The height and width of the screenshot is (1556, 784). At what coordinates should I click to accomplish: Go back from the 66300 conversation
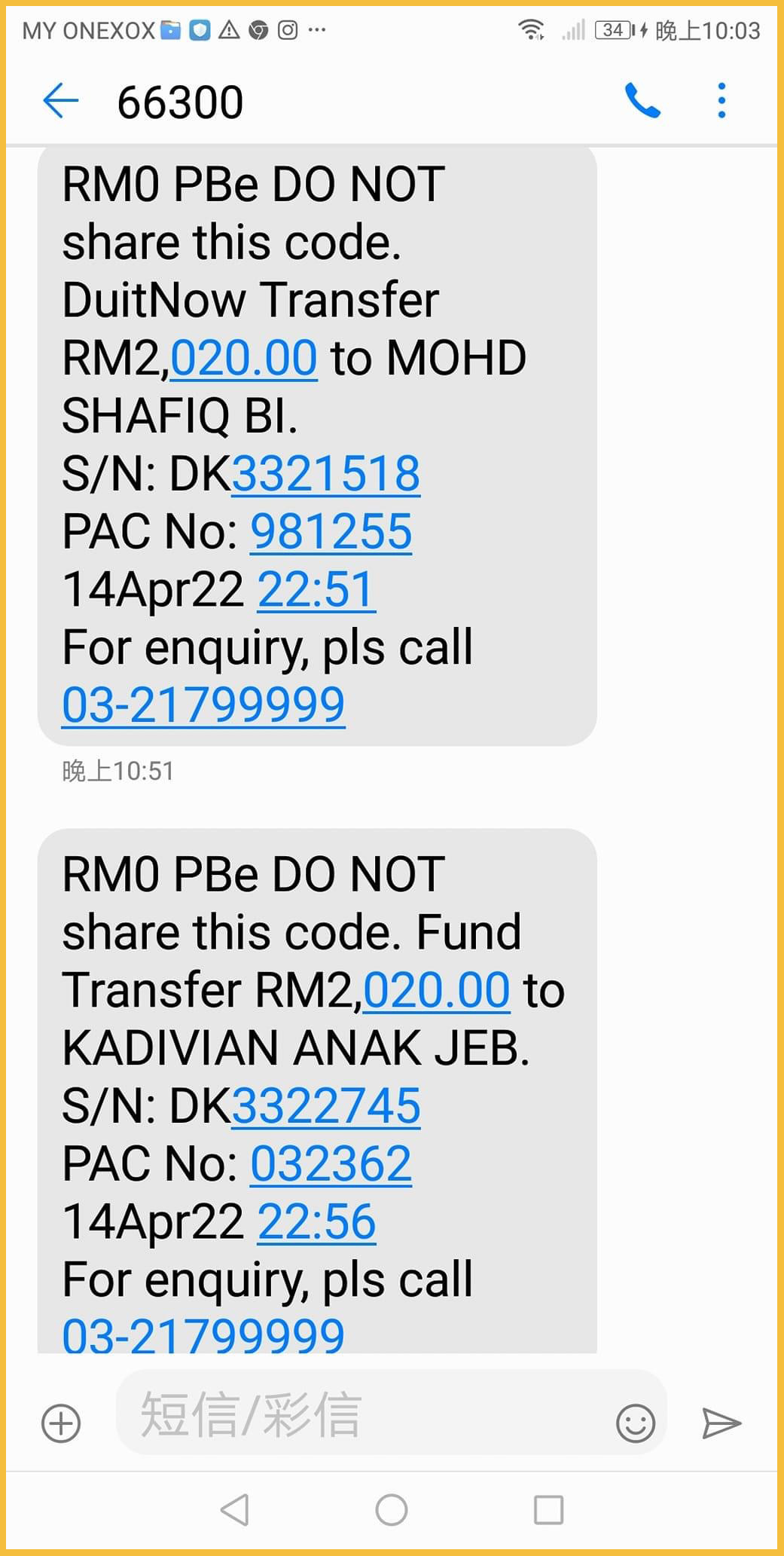pyautogui.click(x=61, y=101)
